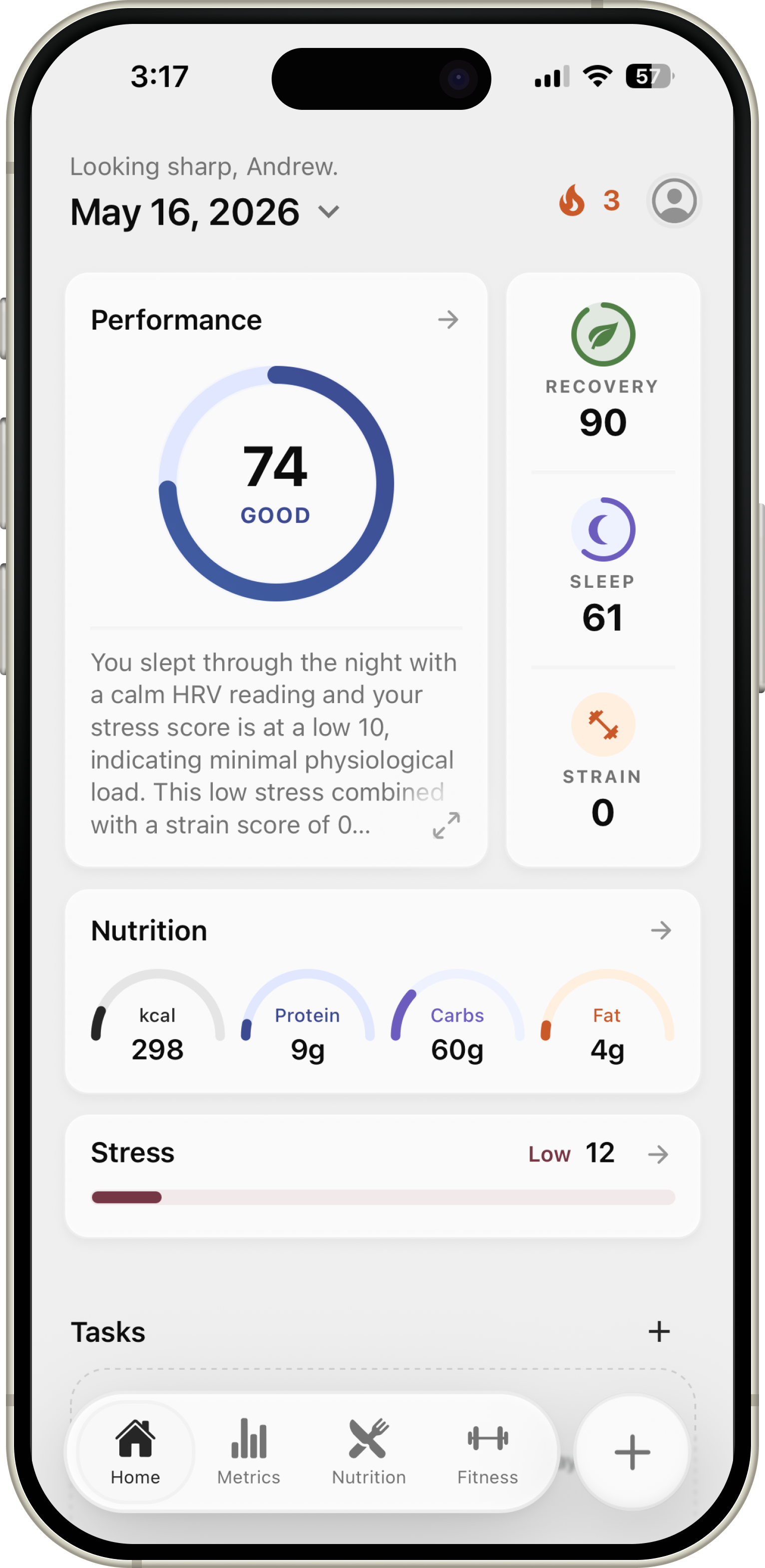Viewport: 765px width, 1568px height.
Task: Switch to the Nutrition tab
Action: coord(369,1451)
